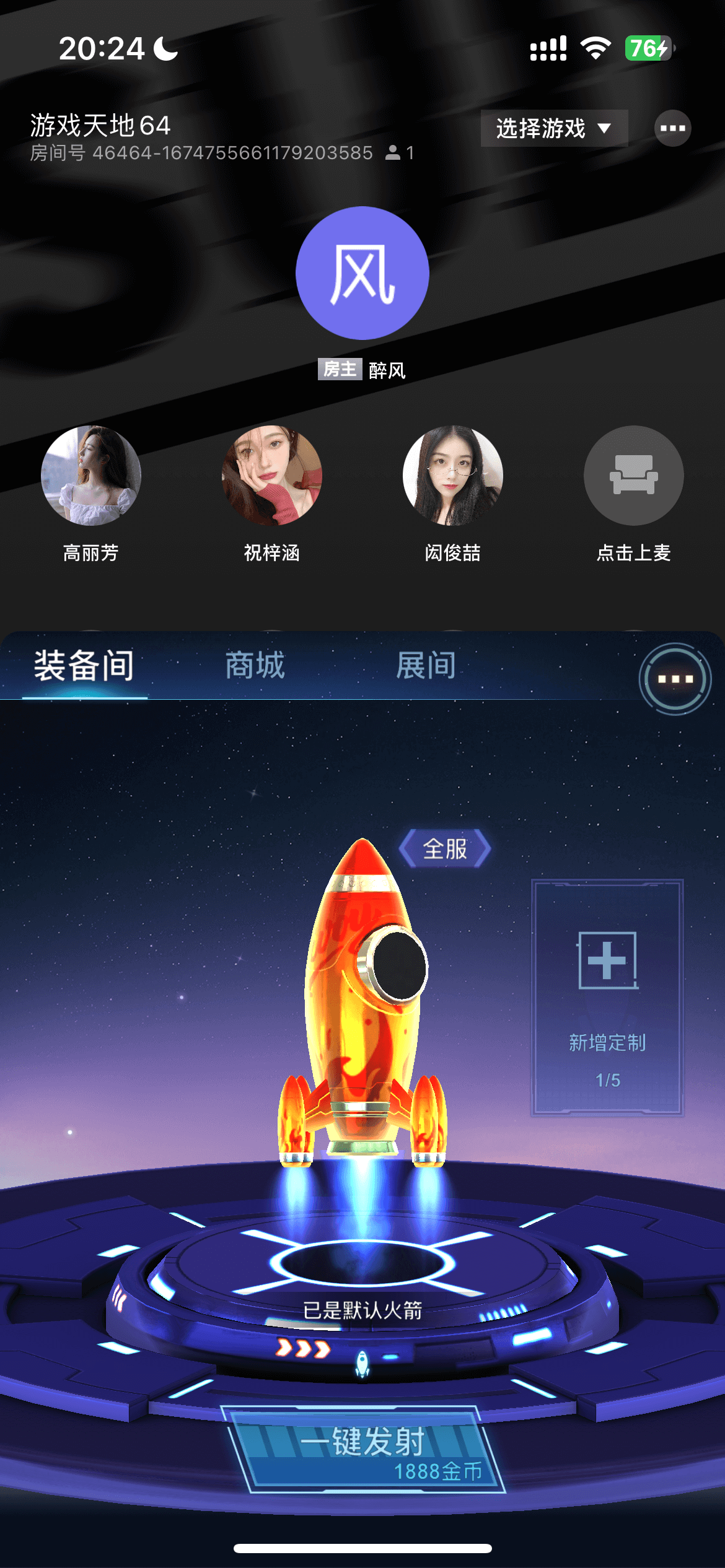Image resolution: width=725 pixels, height=1568 pixels.
Task: Open the game panel more options icon
Action: point(675,679)
